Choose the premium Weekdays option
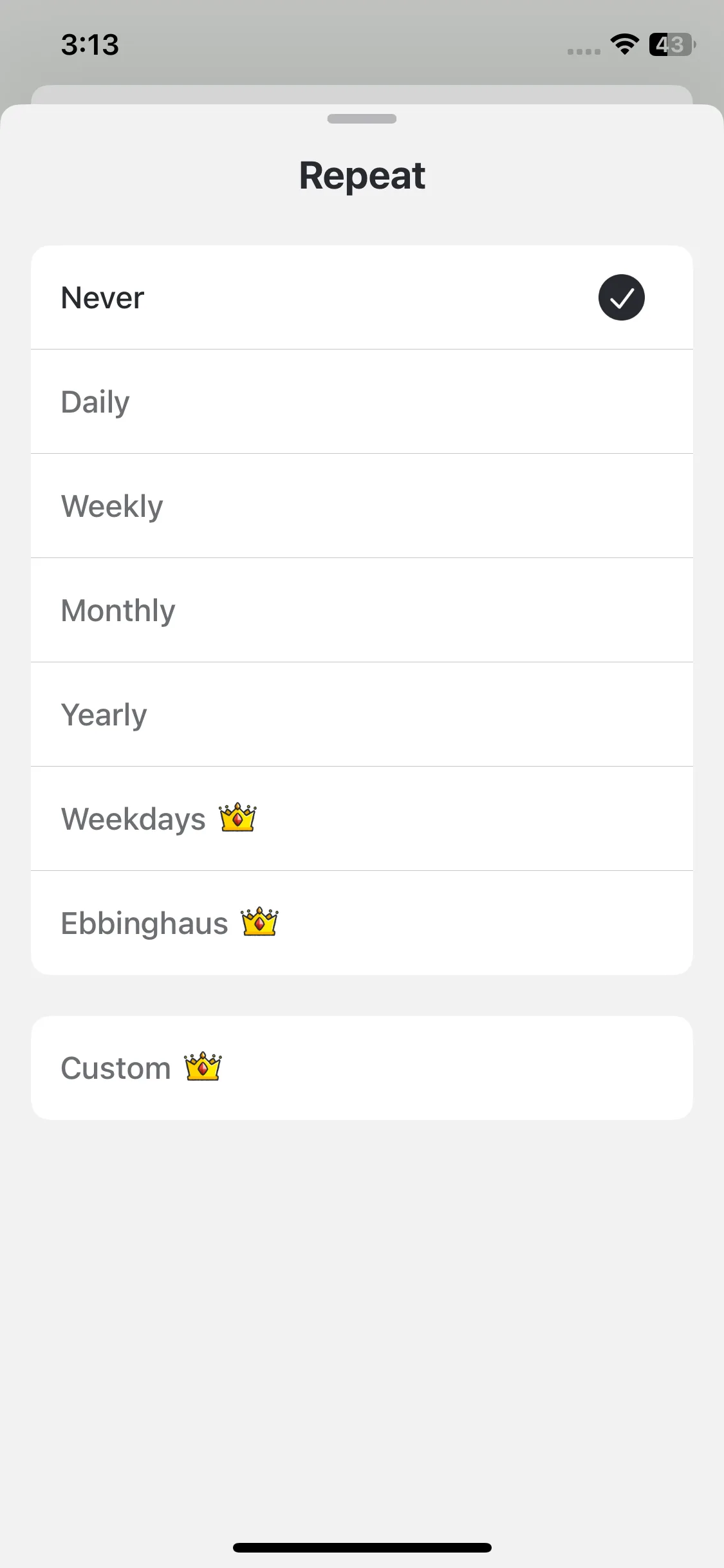This screenshot has width=724, height=1568. coord(360,819)
